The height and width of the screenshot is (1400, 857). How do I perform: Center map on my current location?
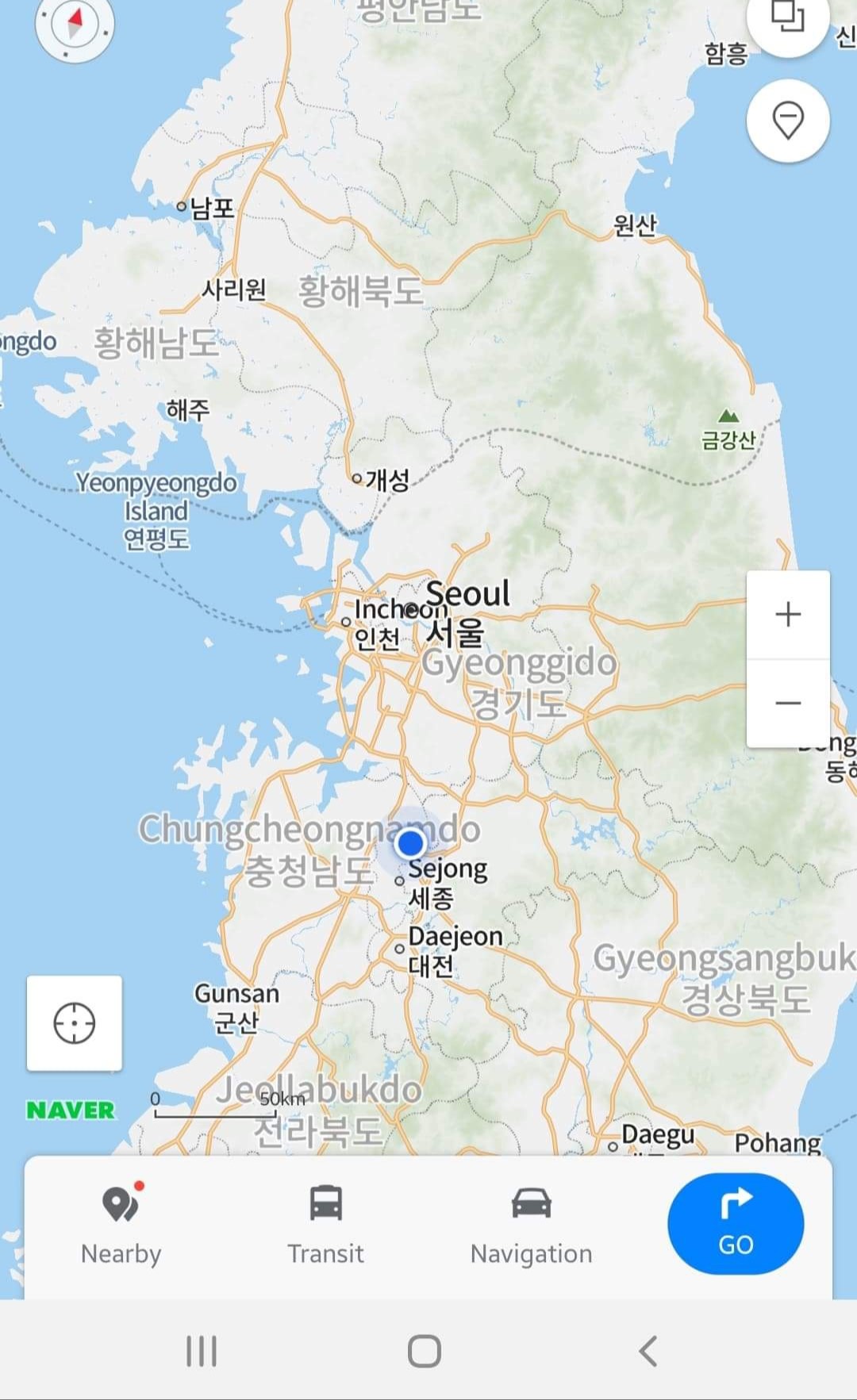pyautogui.click(x=75, y=1022)
